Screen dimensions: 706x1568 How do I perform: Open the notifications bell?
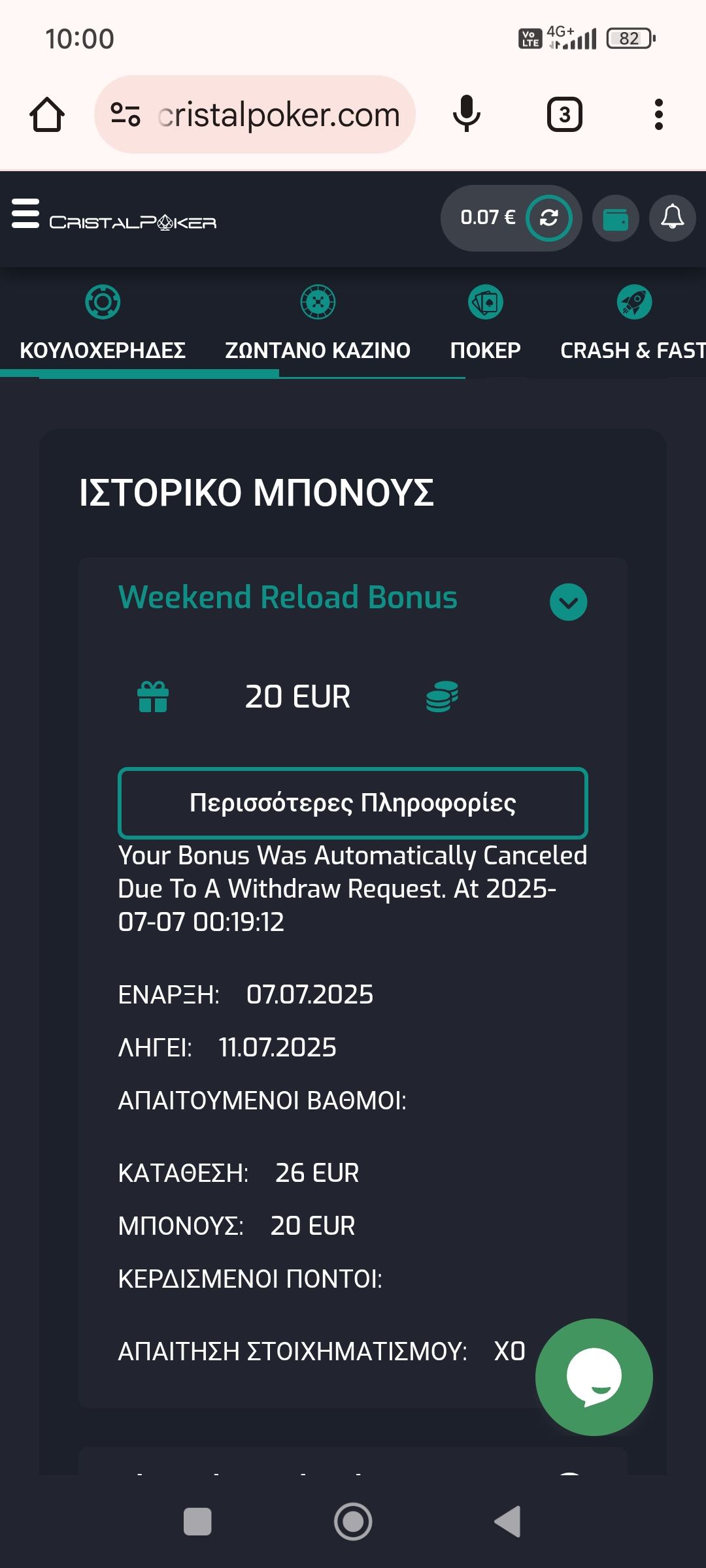[672, 218]
